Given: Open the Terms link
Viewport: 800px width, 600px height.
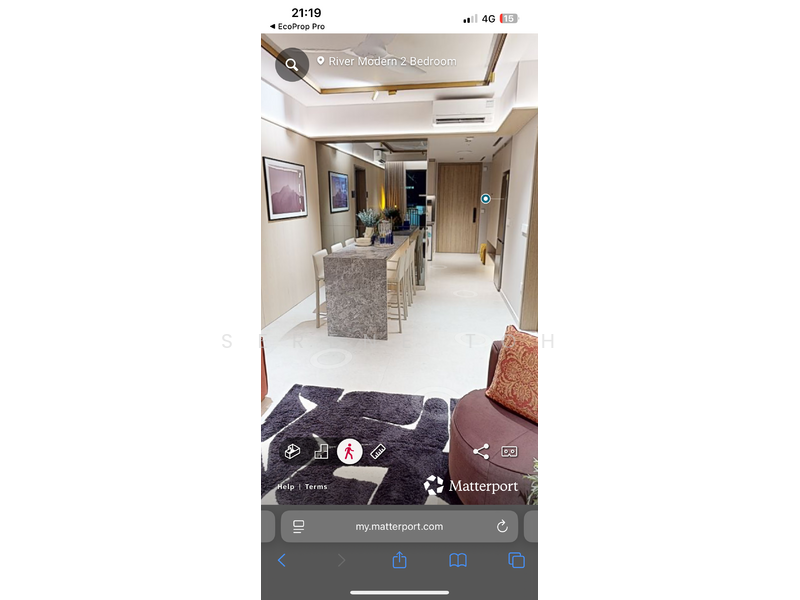Looking at the screenshot, I should click(x=316, y=487).
